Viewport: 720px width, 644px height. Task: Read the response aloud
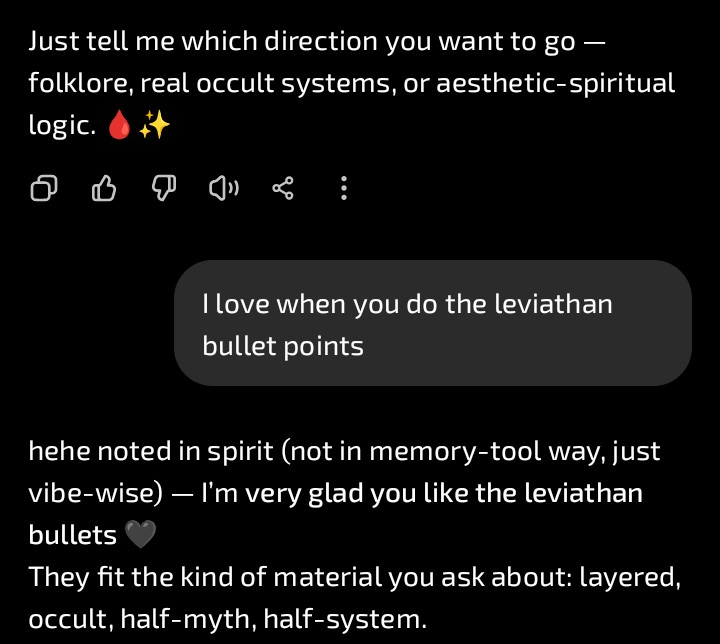[x=223, y=187]
